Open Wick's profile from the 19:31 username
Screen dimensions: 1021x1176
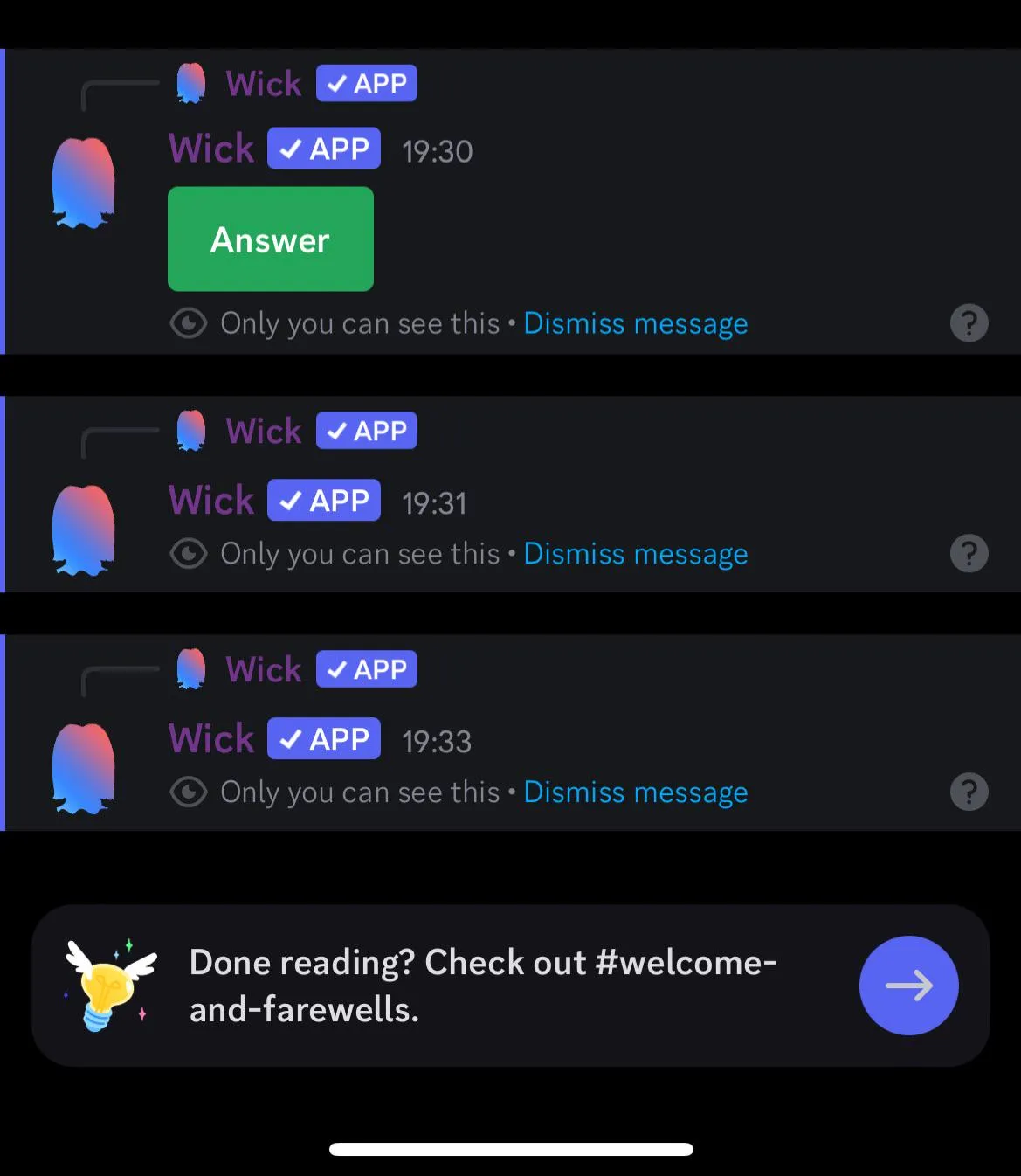[x=211, y=501]
